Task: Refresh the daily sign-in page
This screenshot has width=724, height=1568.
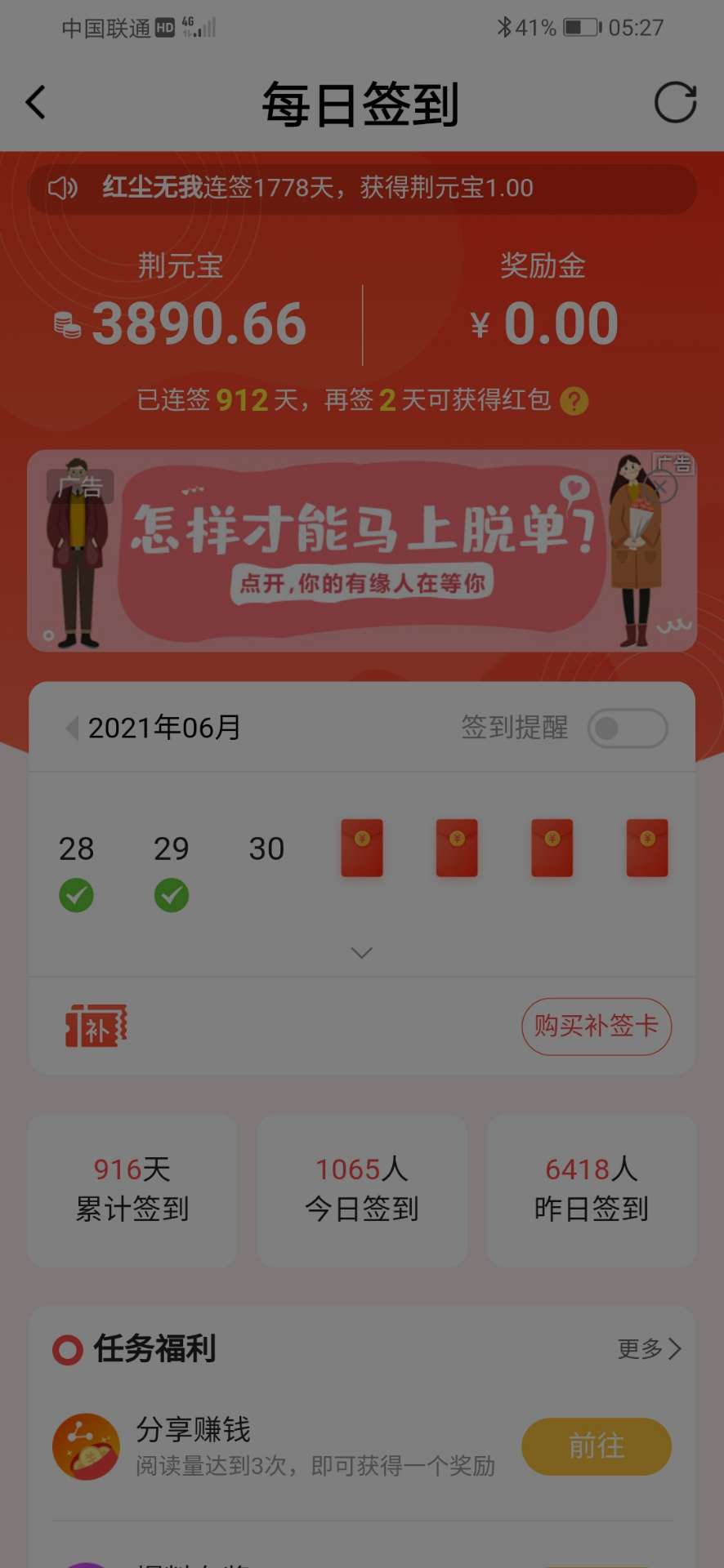Action: click(x=675, y=103)
